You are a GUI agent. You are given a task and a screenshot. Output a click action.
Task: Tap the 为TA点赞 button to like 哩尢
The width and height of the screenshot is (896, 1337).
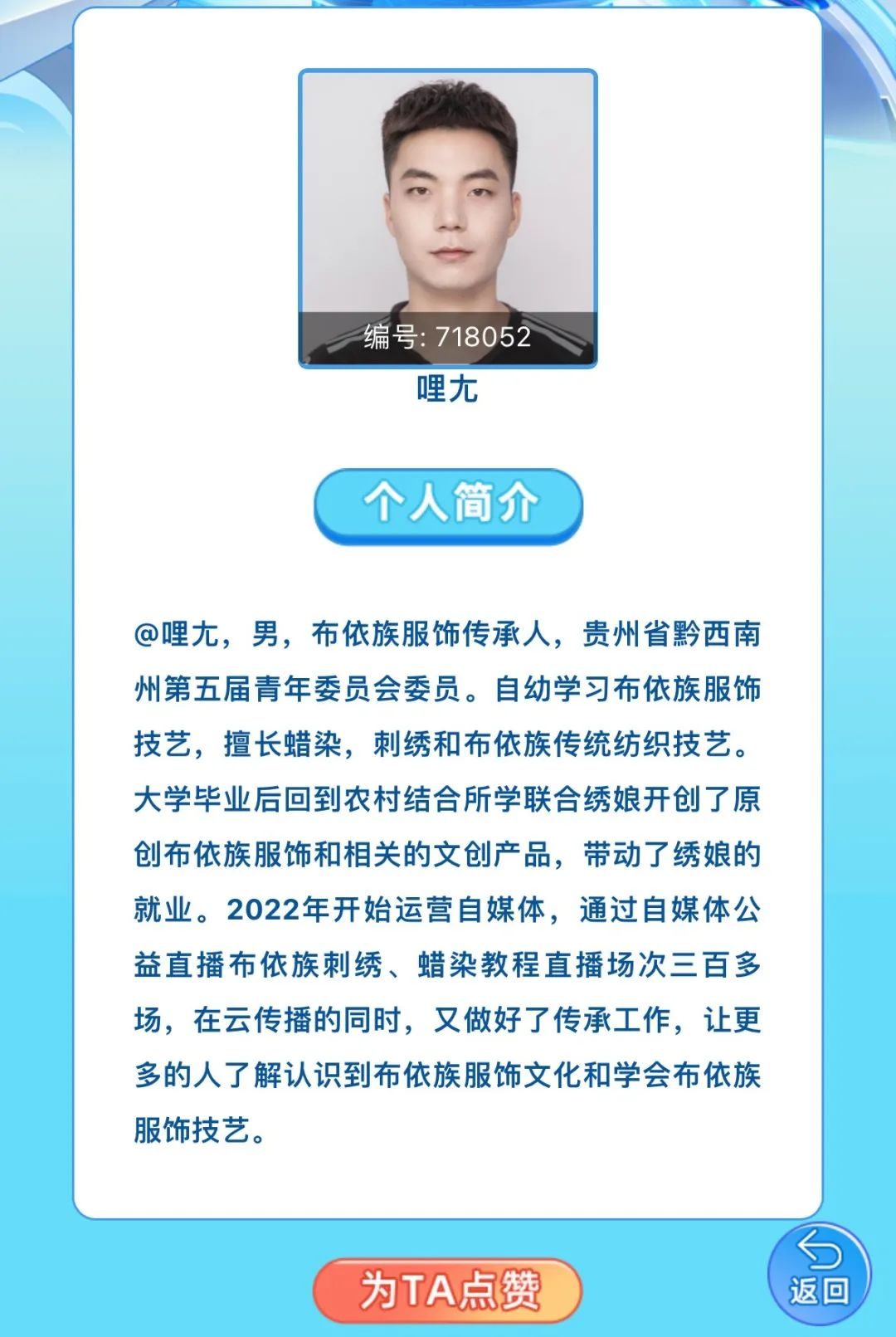(x=447, y=1290)
